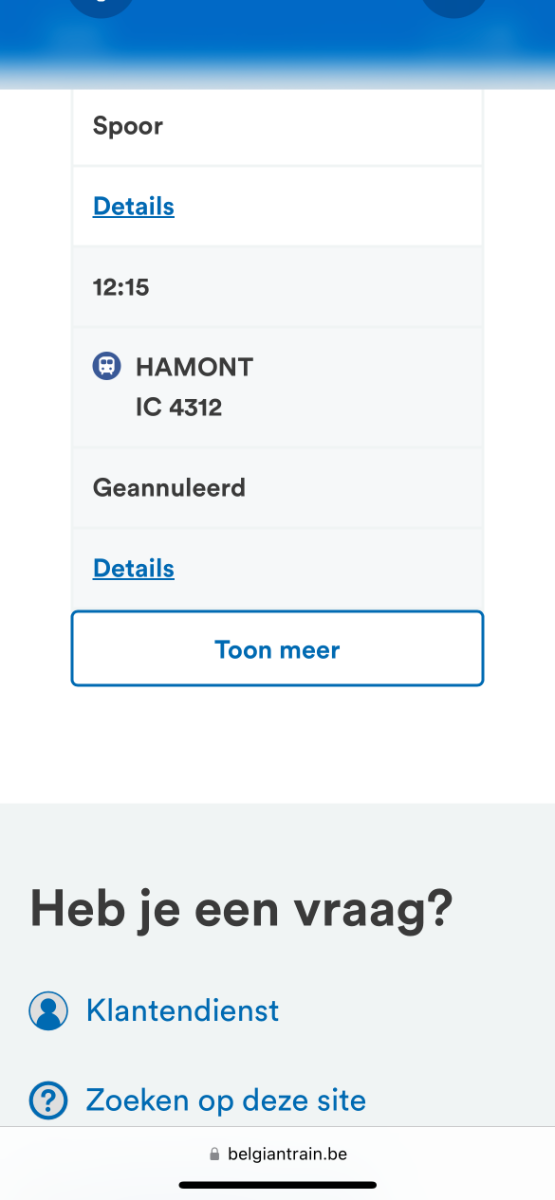Tap Toon meer button
Image resolution: width=555 pixels, height=1200 pixels.
[277, 649]
